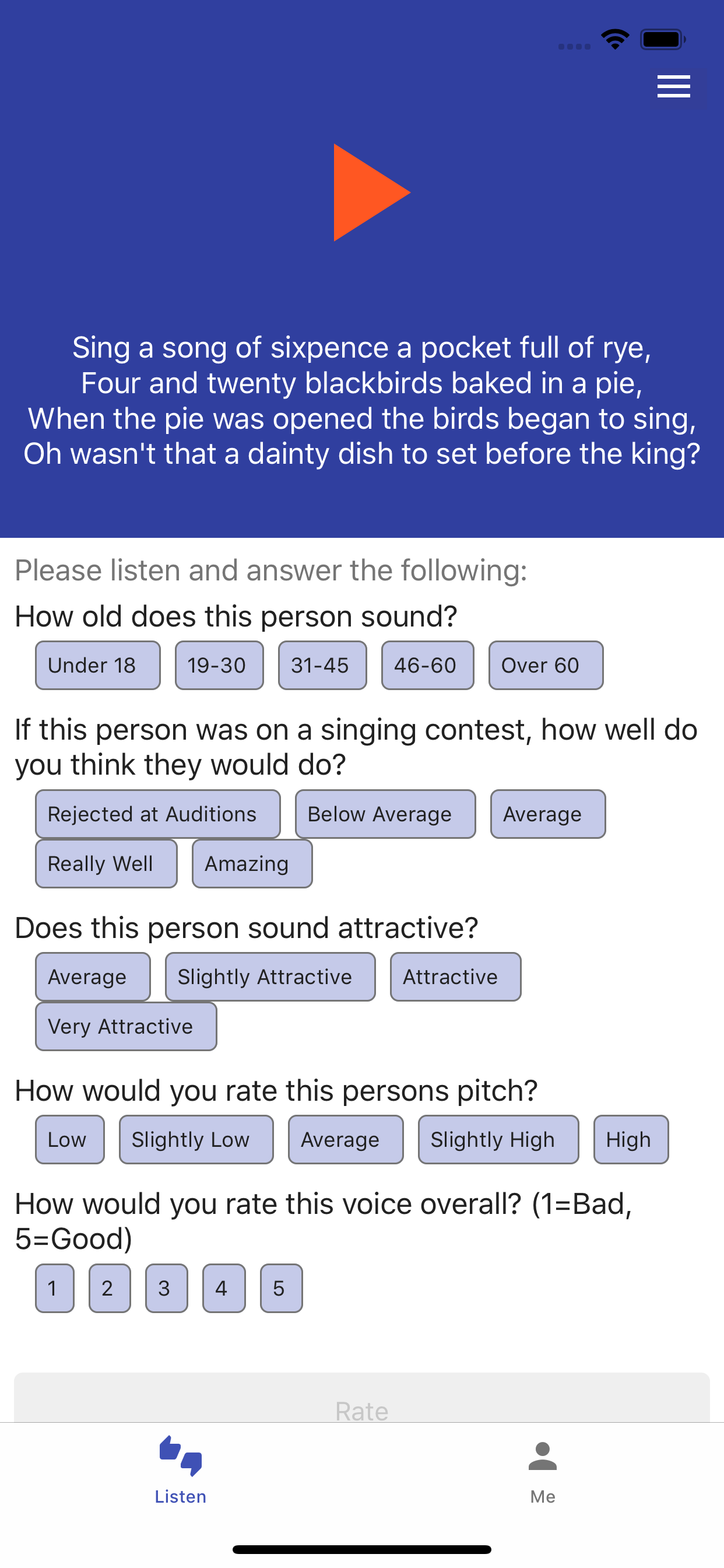Open the Listen tab
The width and height of the screenshot is (724, 1568).
(181, 1472)
